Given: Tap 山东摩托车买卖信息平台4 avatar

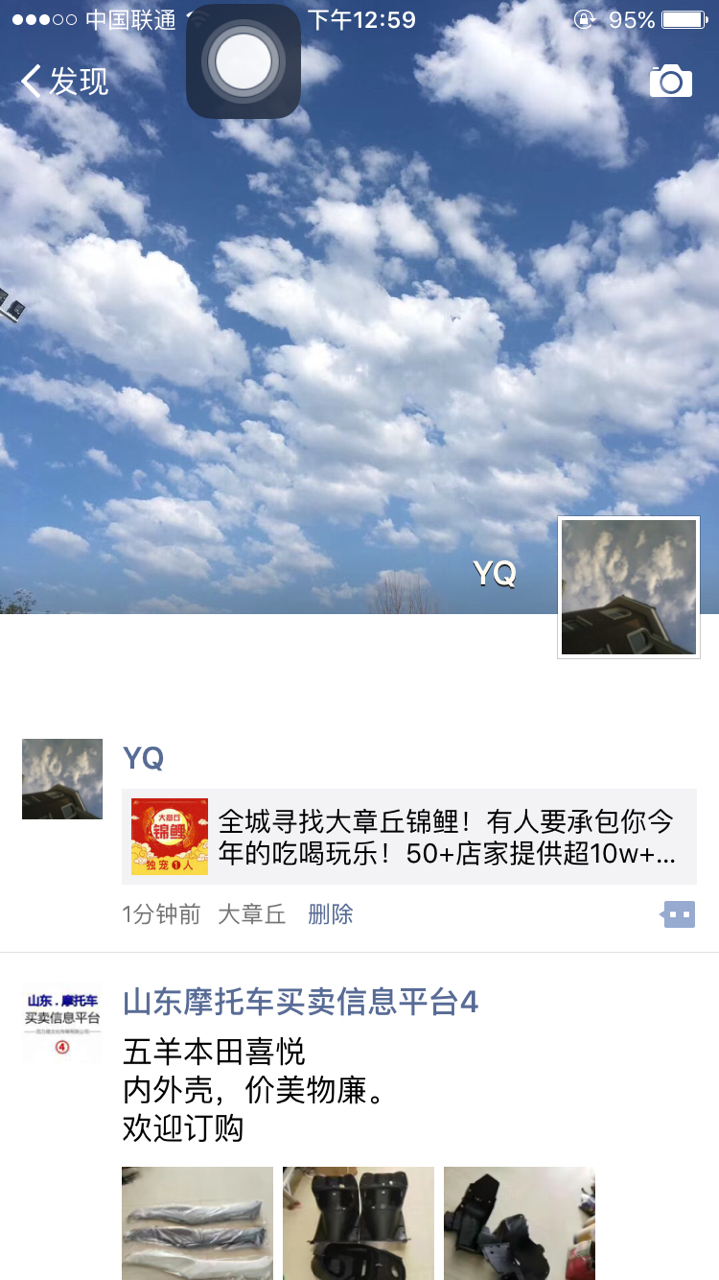Looking at the screenshot, I should click(x=62, y=1024).
